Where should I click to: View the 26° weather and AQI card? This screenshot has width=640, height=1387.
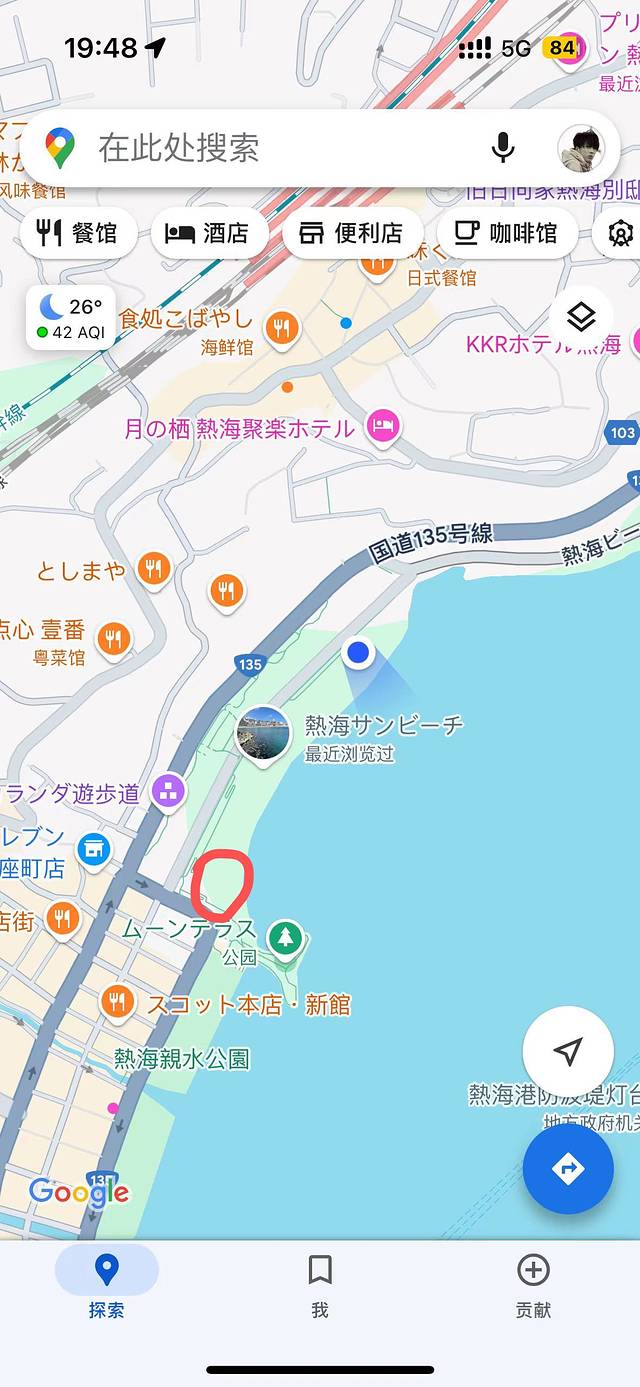point(71,318)
